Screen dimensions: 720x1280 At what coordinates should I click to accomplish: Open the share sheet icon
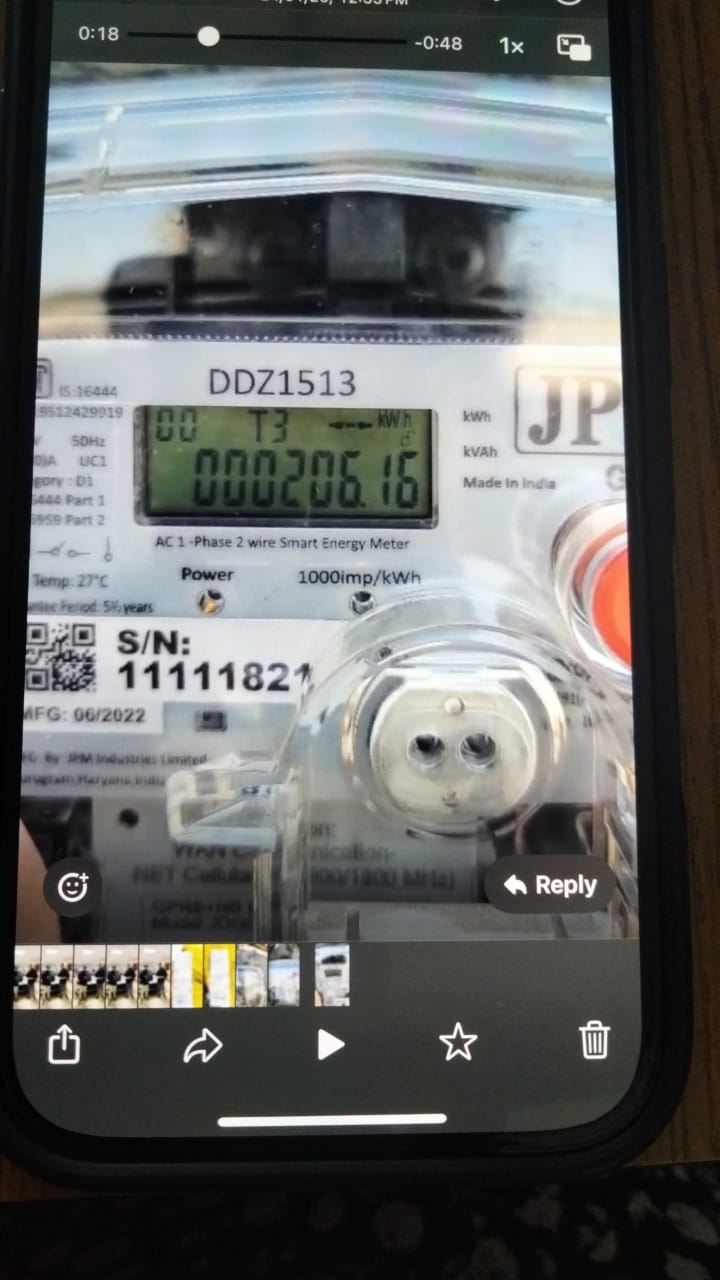pyautogui.click(x=64, y=1045)
